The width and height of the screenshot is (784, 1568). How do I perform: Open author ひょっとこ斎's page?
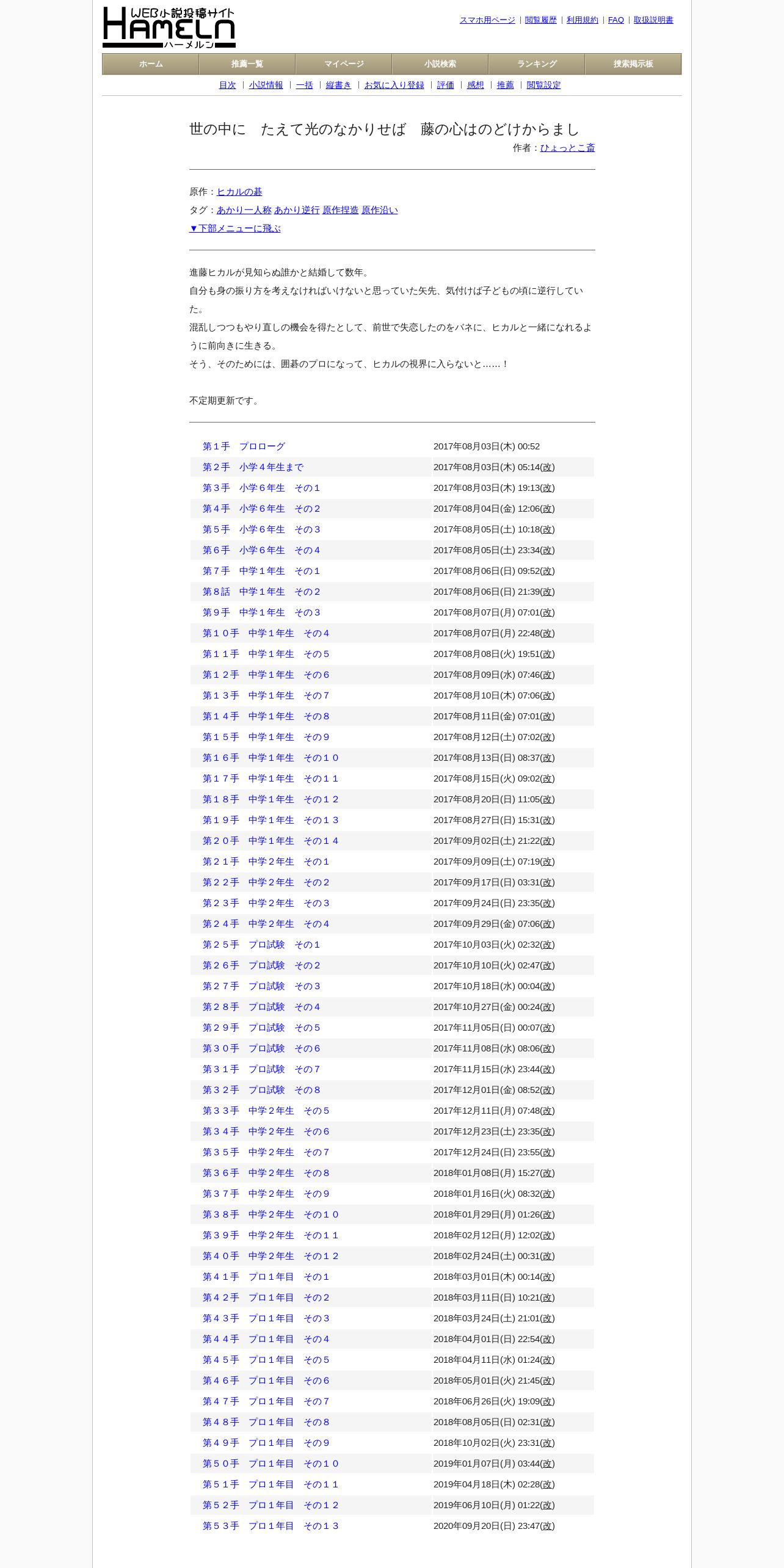(x=567, y=148)
